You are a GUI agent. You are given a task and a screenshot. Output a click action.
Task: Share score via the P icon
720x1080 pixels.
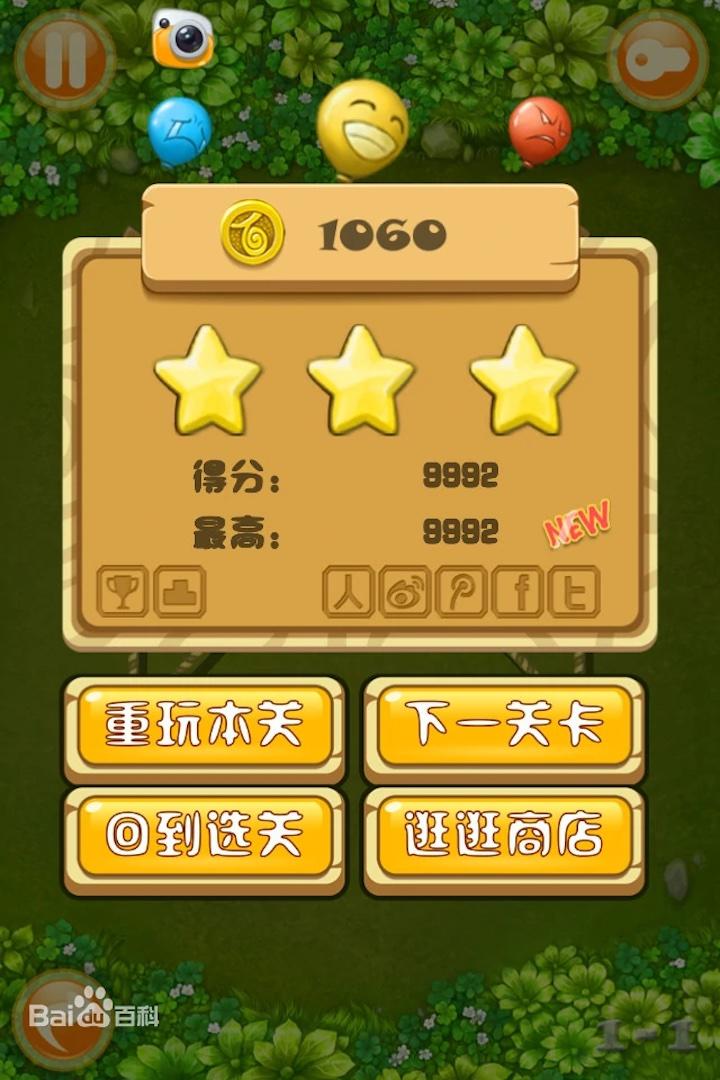click(x=462, y=592)
